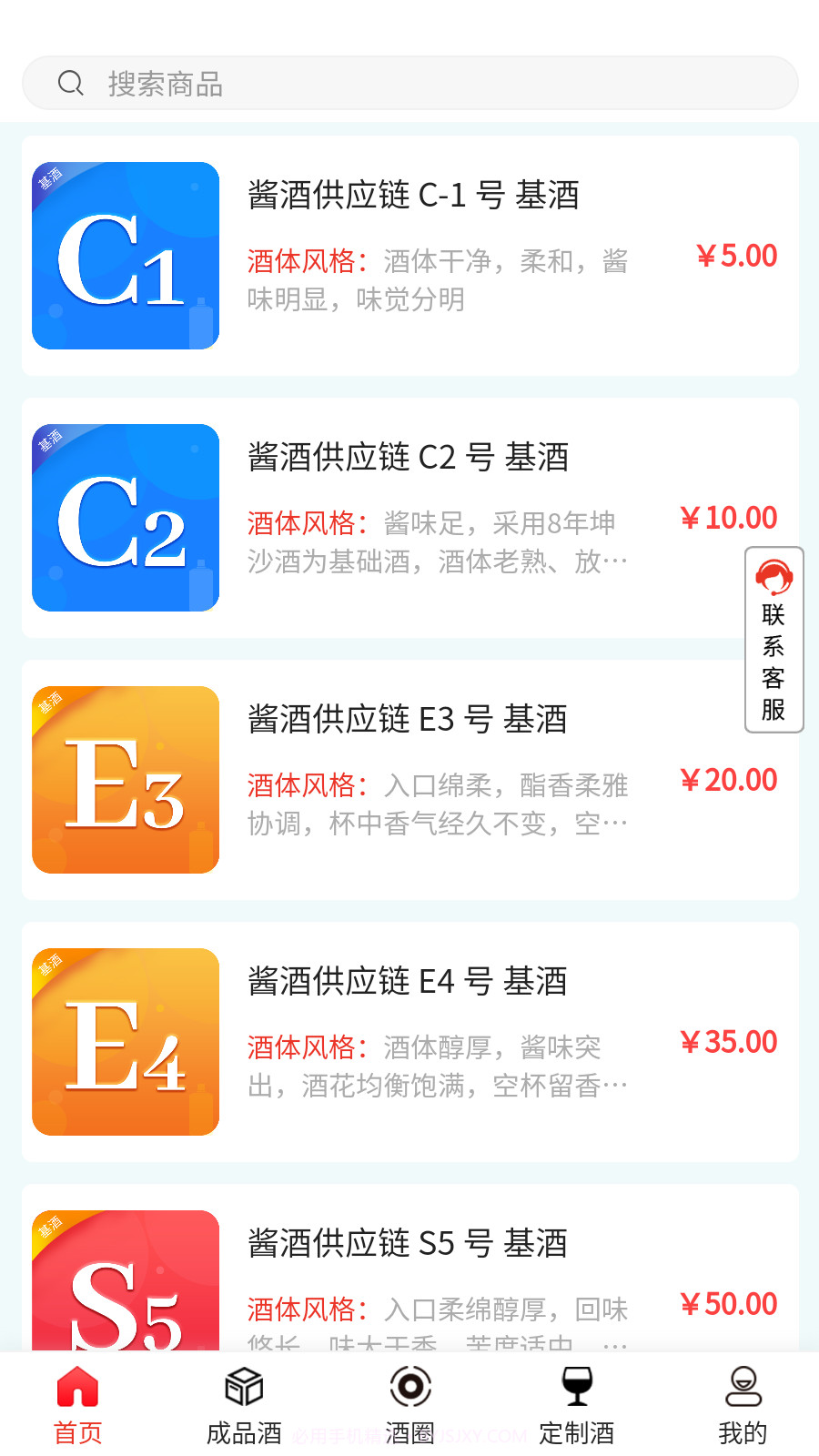This screenshot has width=819, height=1456.
Task: Open the C2 product thumbnail image
Action: pyautogui.click(x=125, y=516)
